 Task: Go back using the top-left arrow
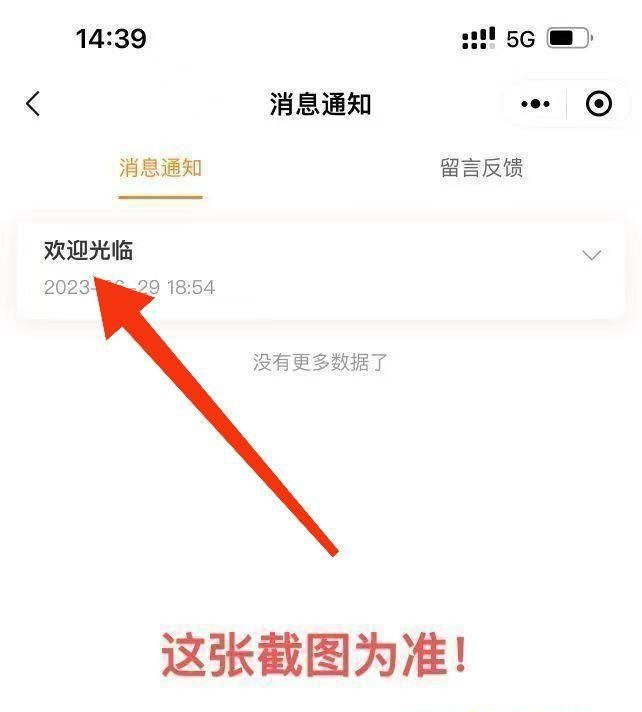click(33, 103)
